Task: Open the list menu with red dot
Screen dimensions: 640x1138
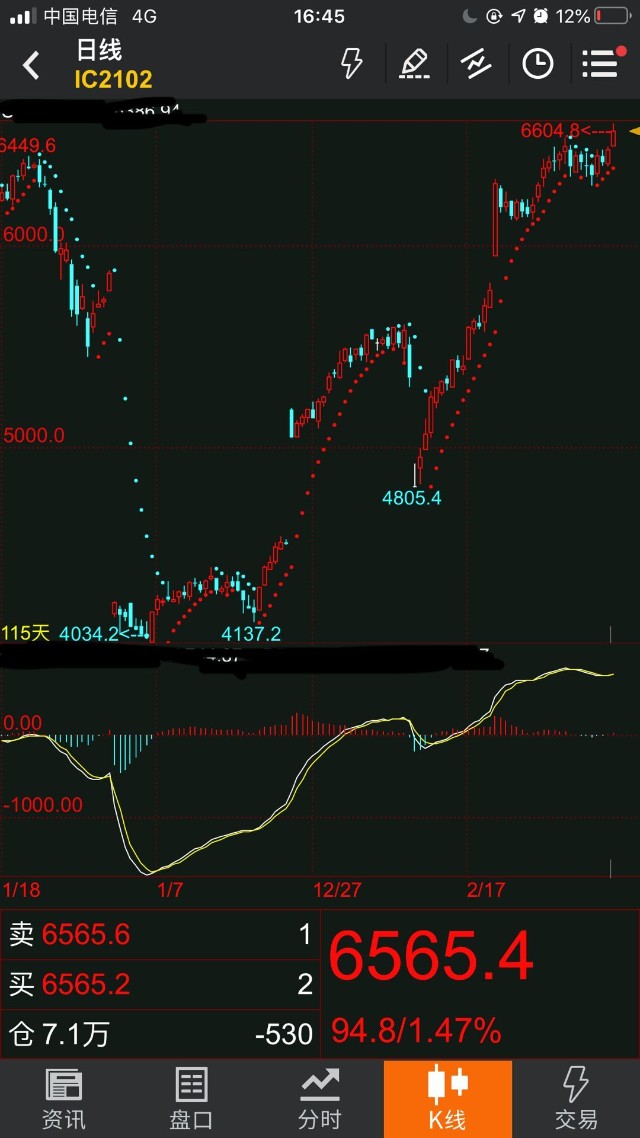Action: coord(600,64)
